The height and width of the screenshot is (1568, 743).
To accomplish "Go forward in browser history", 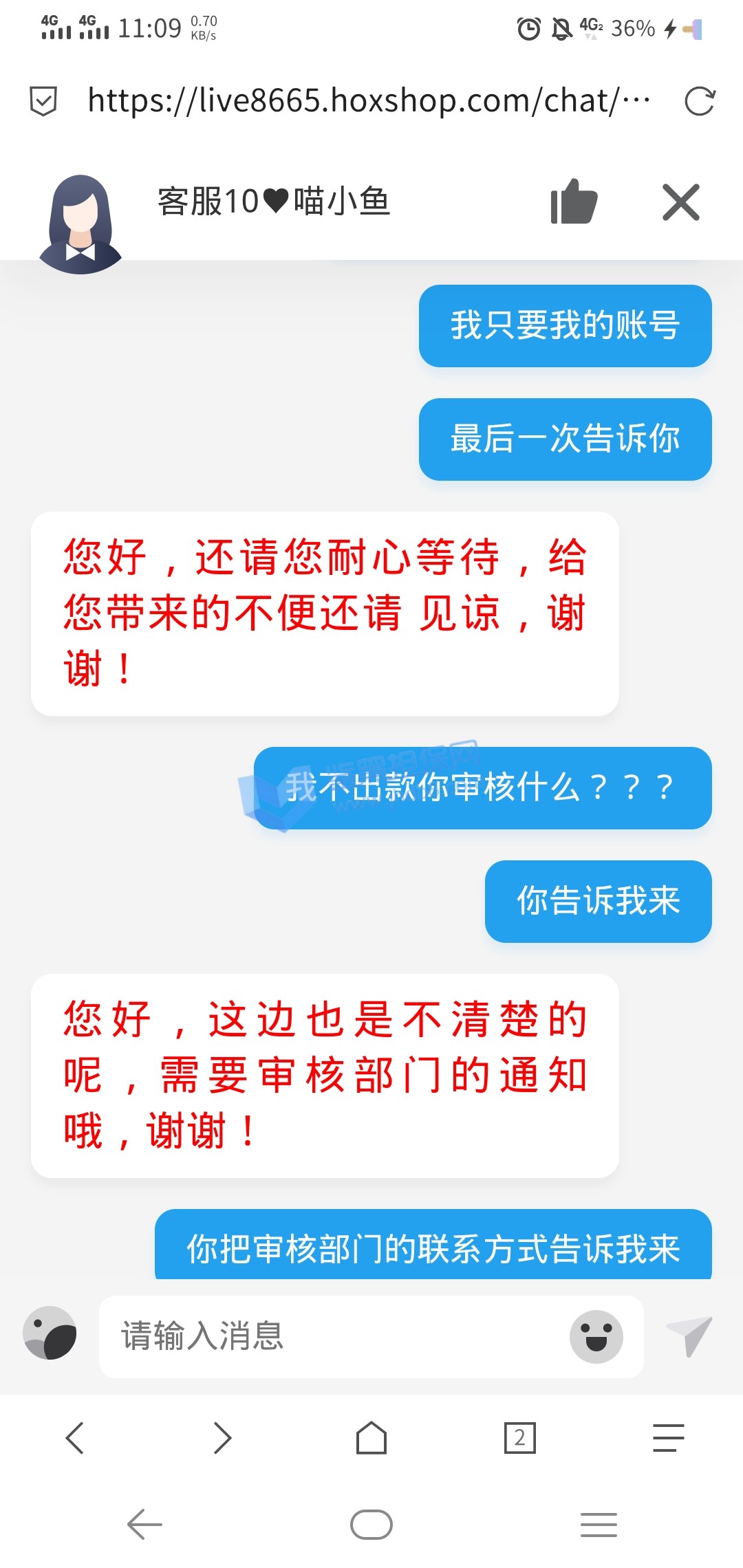I will 222,1437.
